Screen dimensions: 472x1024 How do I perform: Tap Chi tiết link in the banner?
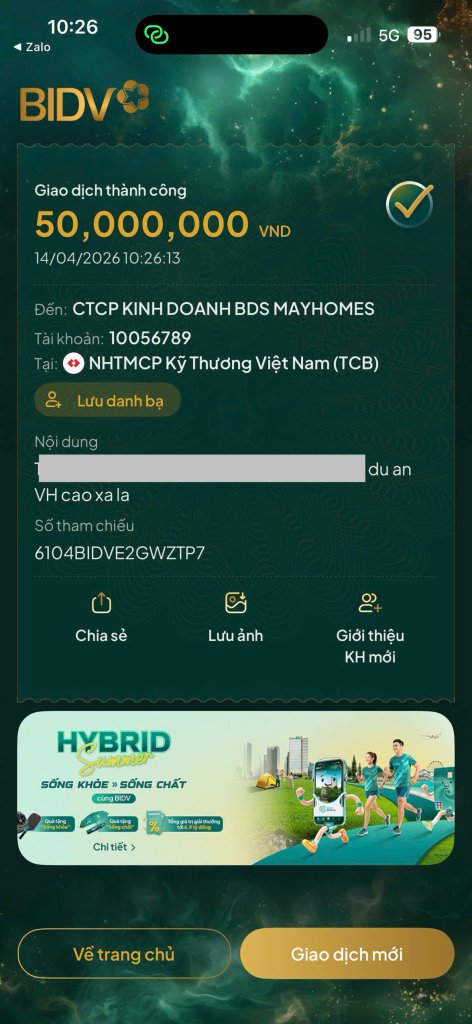114,847
